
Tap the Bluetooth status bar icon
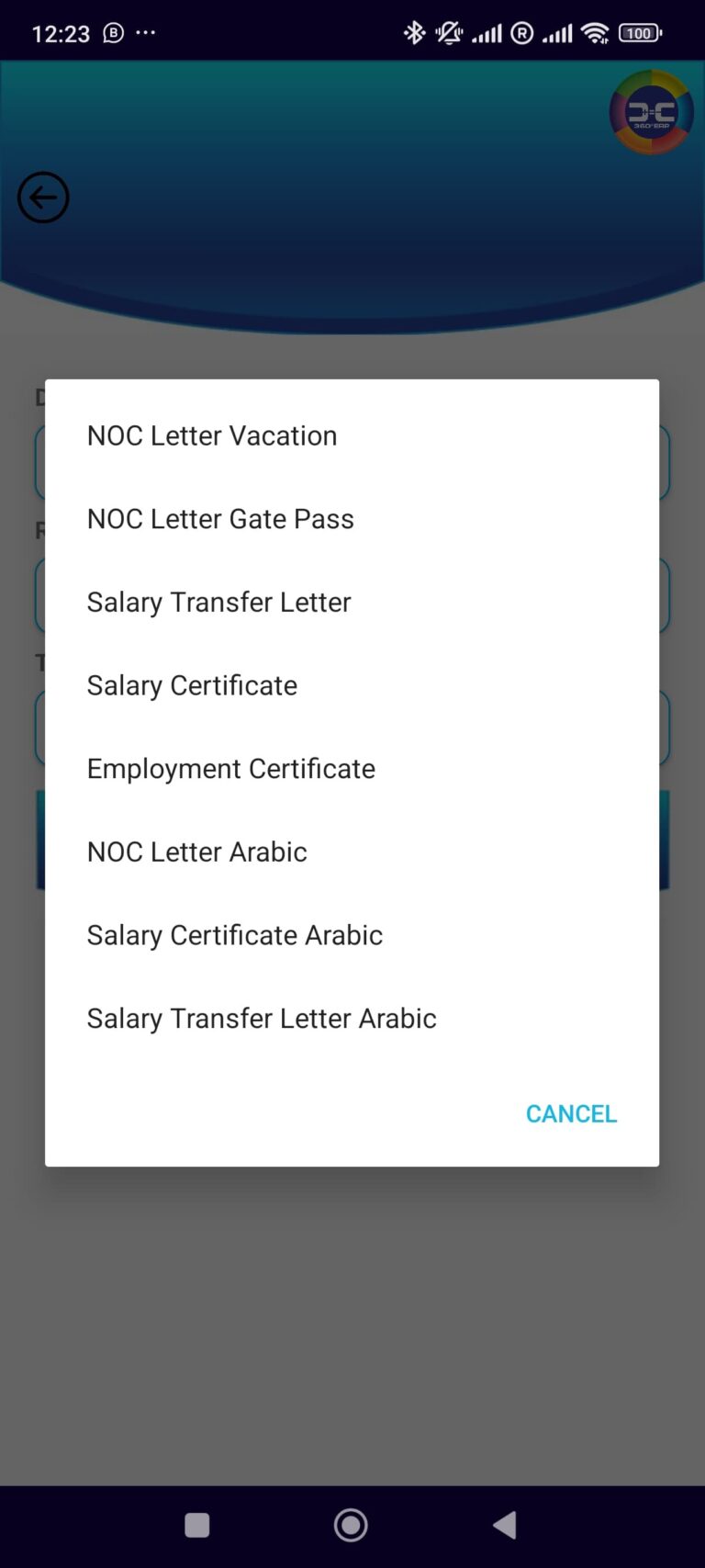click(x=413, y=32)
